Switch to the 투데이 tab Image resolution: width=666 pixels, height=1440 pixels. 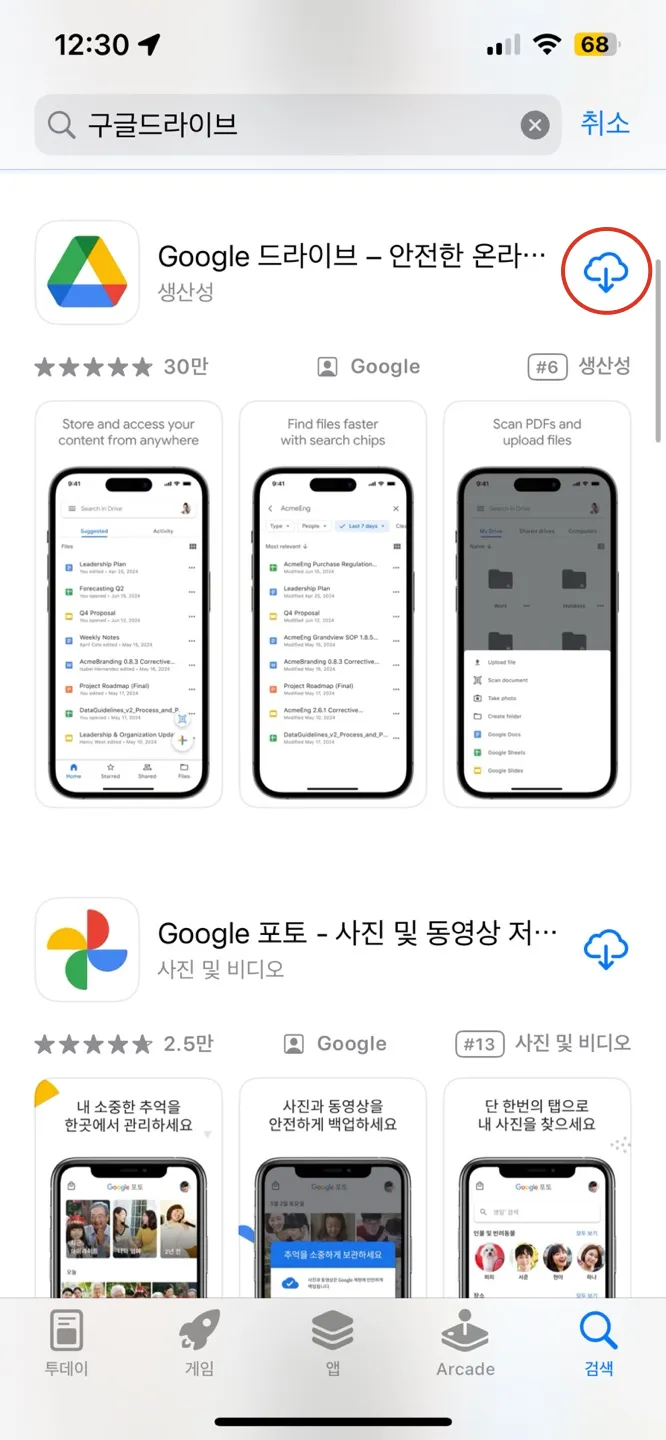pos(67,1343)
